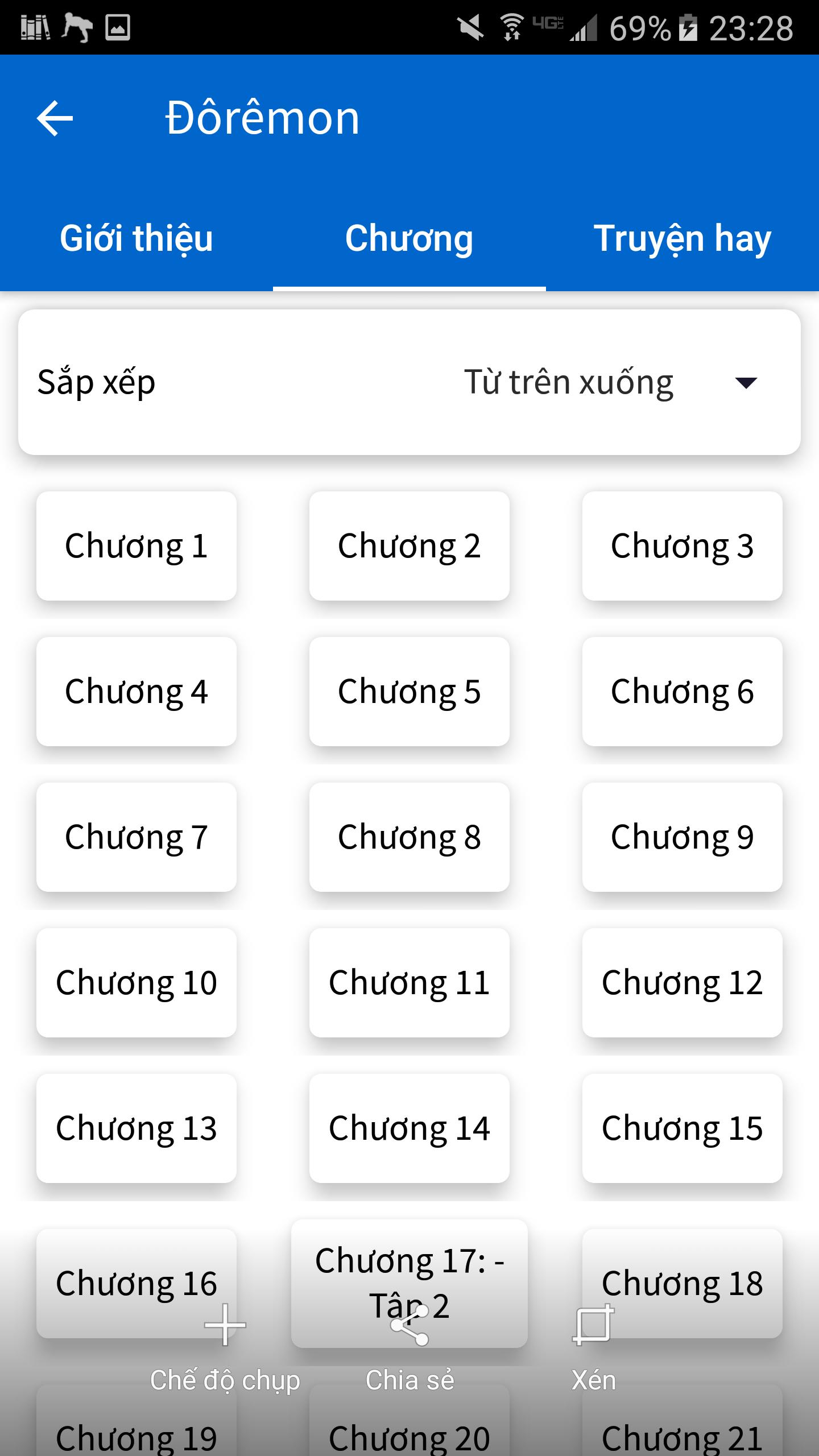Tap the Chương 3 button
The width and height of the screenshot is (819, 1456).
pos(682,546)
